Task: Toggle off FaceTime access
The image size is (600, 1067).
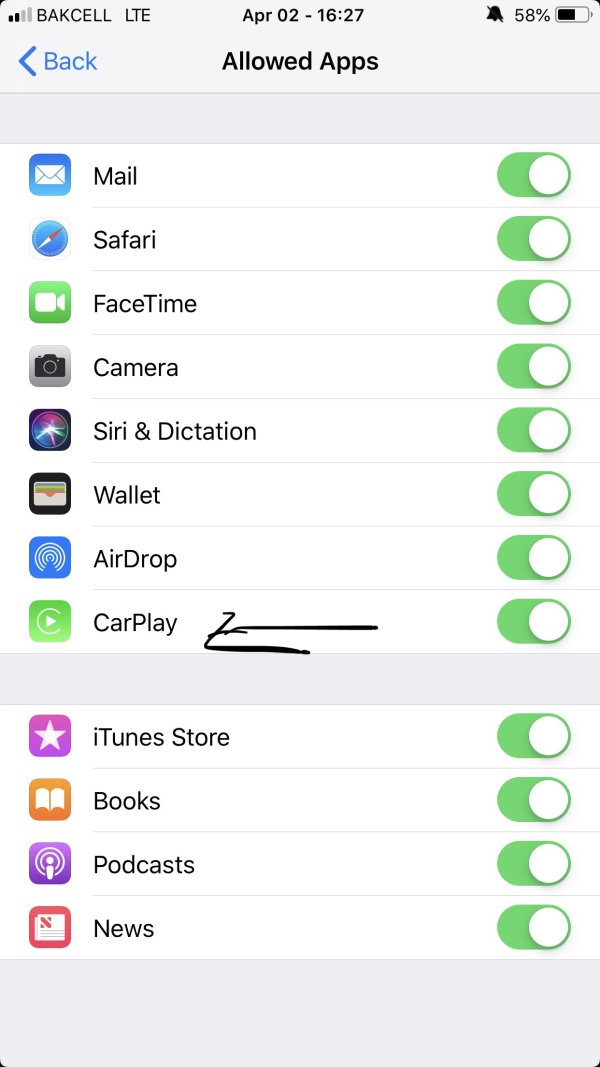Action: coord(533,303)
